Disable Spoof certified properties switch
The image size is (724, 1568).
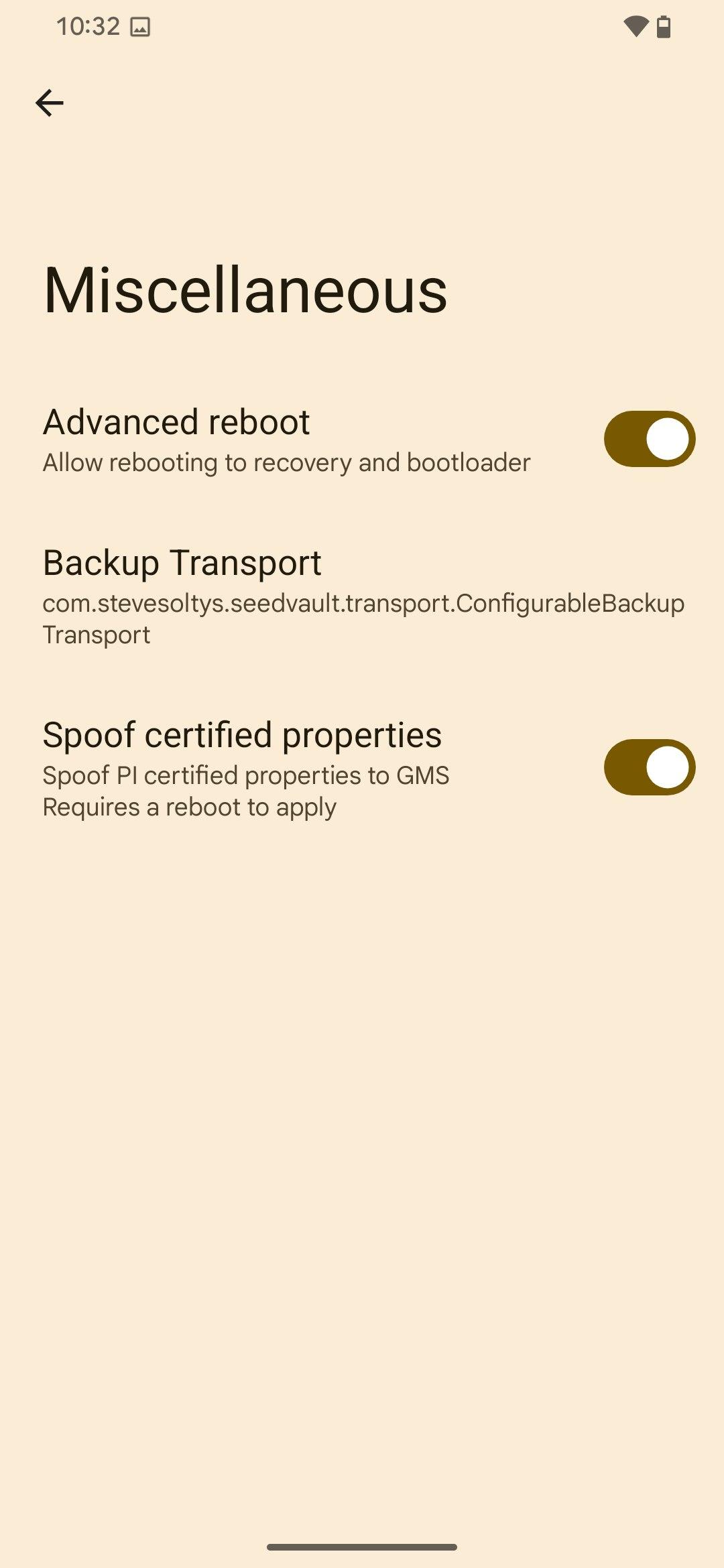coord(649,767)
